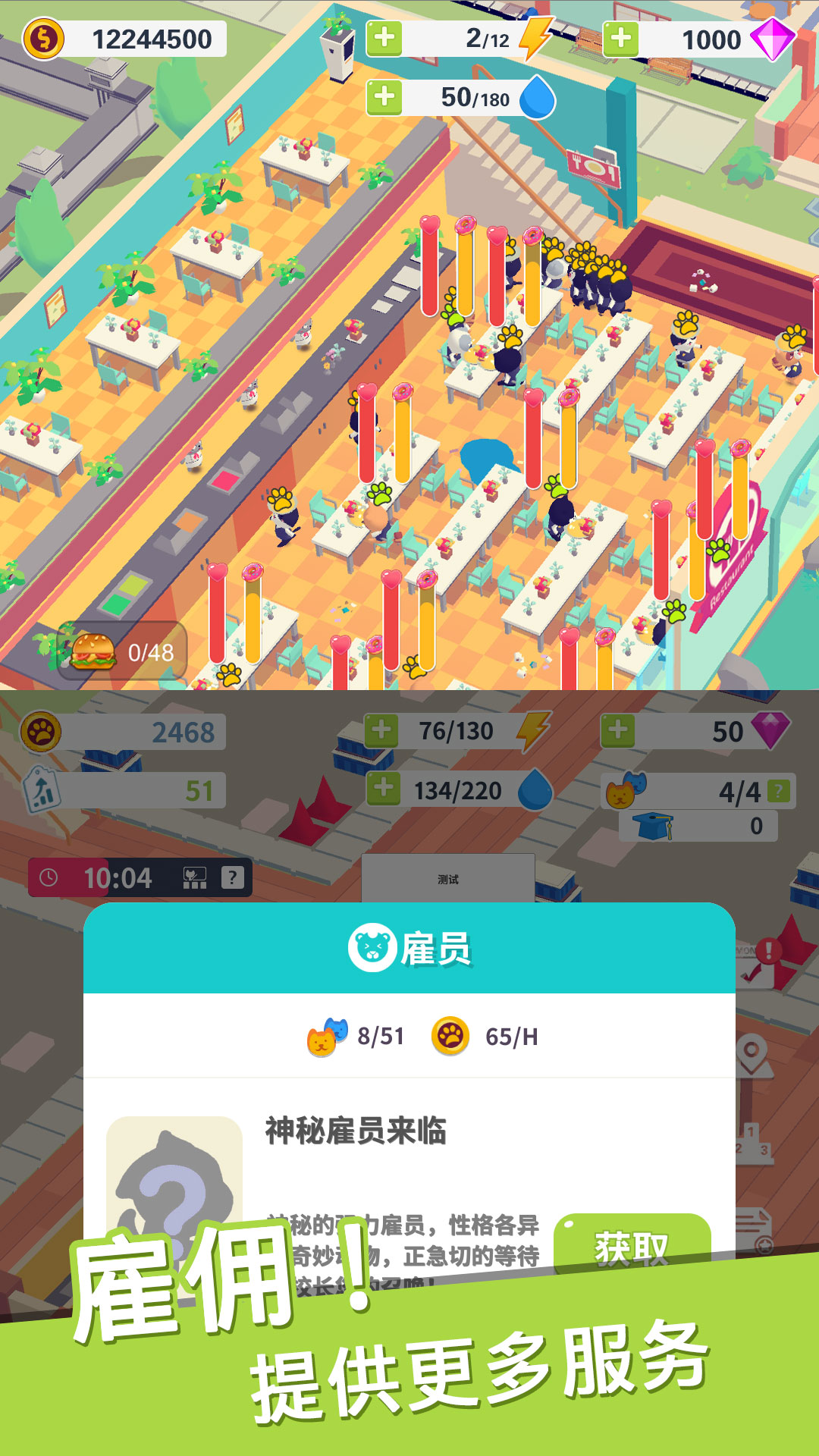
Task: Tap the level tag icon showing 51
Action: (x=42, y=790)
